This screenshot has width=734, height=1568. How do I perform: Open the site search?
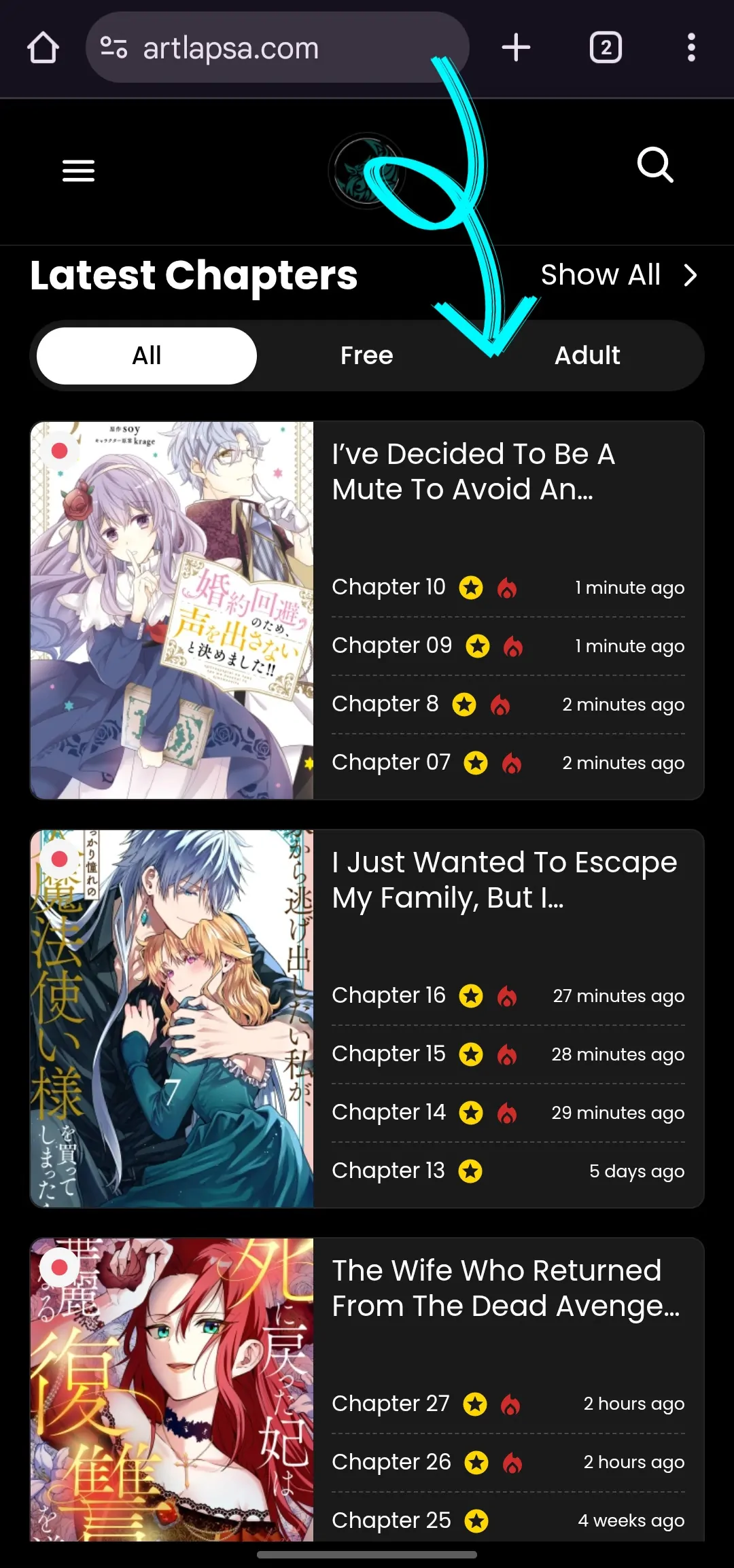pyautogui.click(x=655, y=165)
